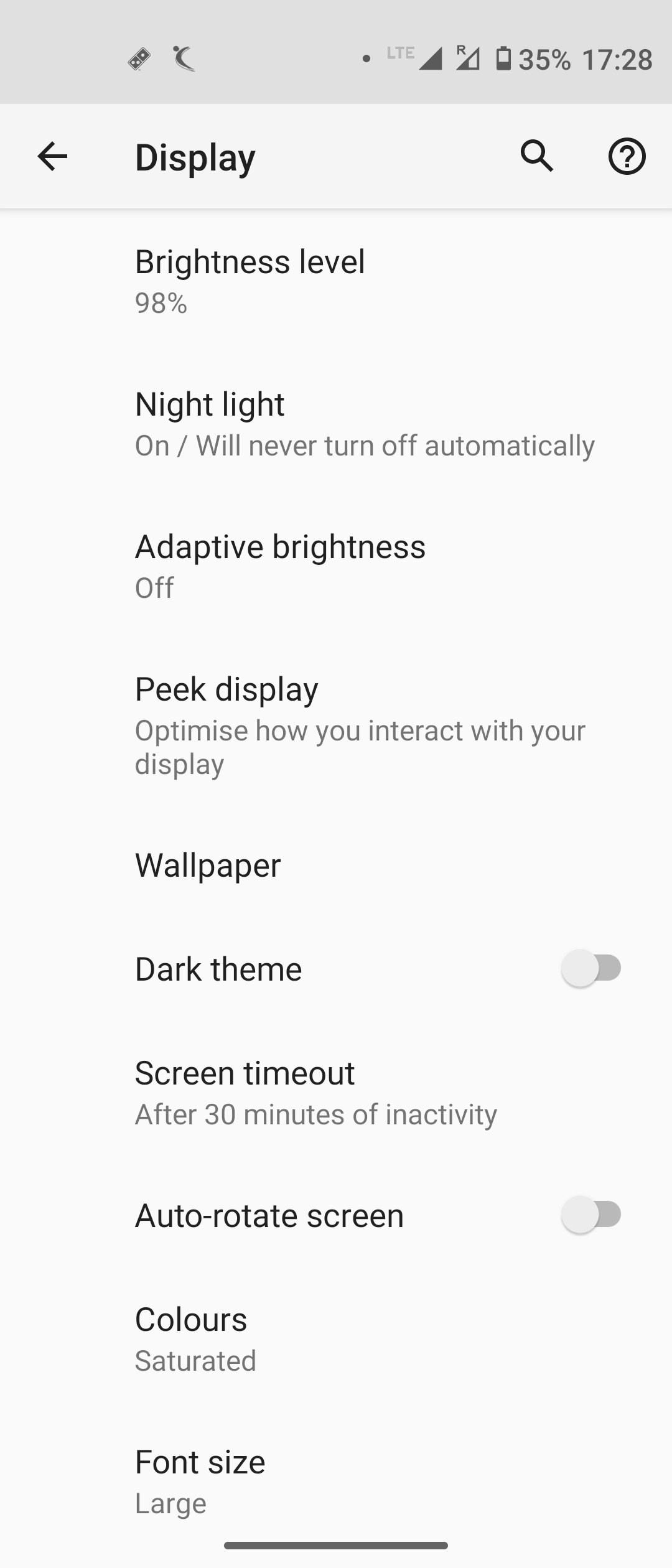
Task: Open Peek display settings
Action: 336,725
